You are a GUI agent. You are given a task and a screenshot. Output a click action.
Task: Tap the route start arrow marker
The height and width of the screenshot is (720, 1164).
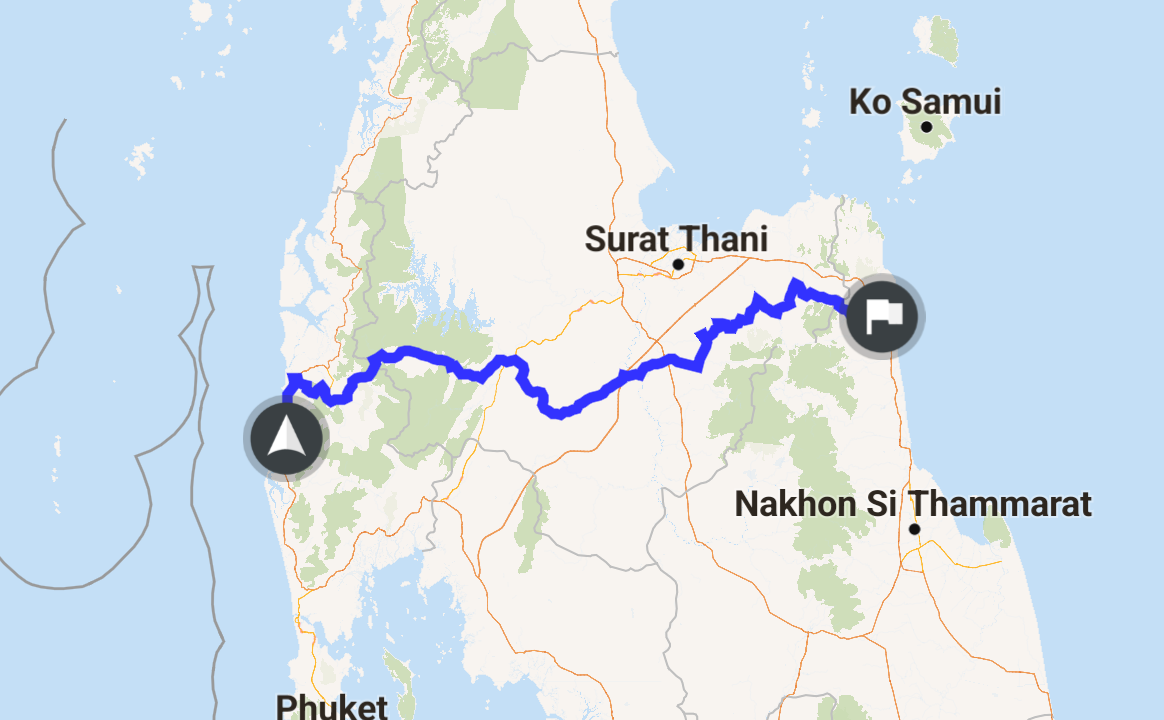point(286,438)
